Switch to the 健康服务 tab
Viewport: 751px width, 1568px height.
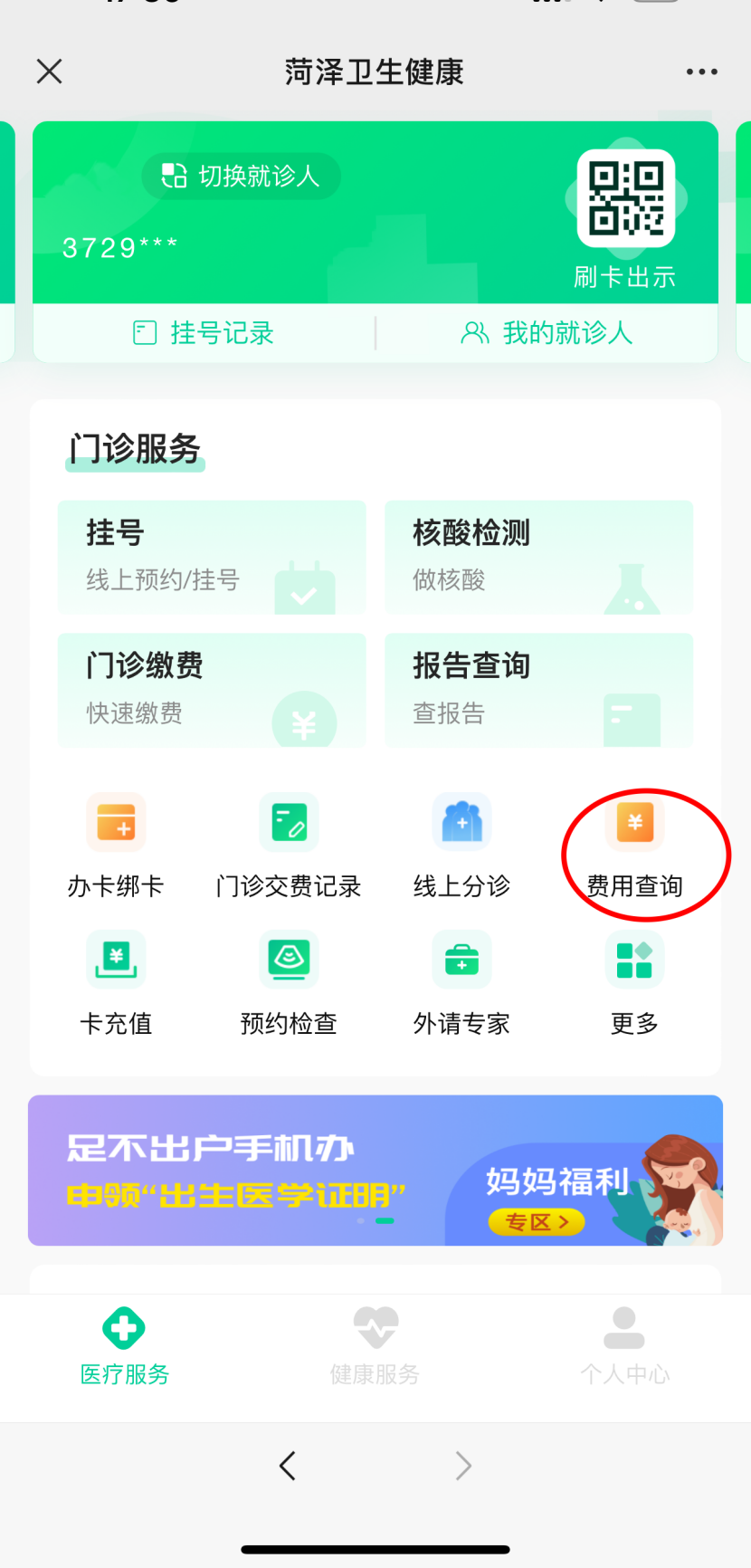pyautogui.click(x=375, y=1346)
